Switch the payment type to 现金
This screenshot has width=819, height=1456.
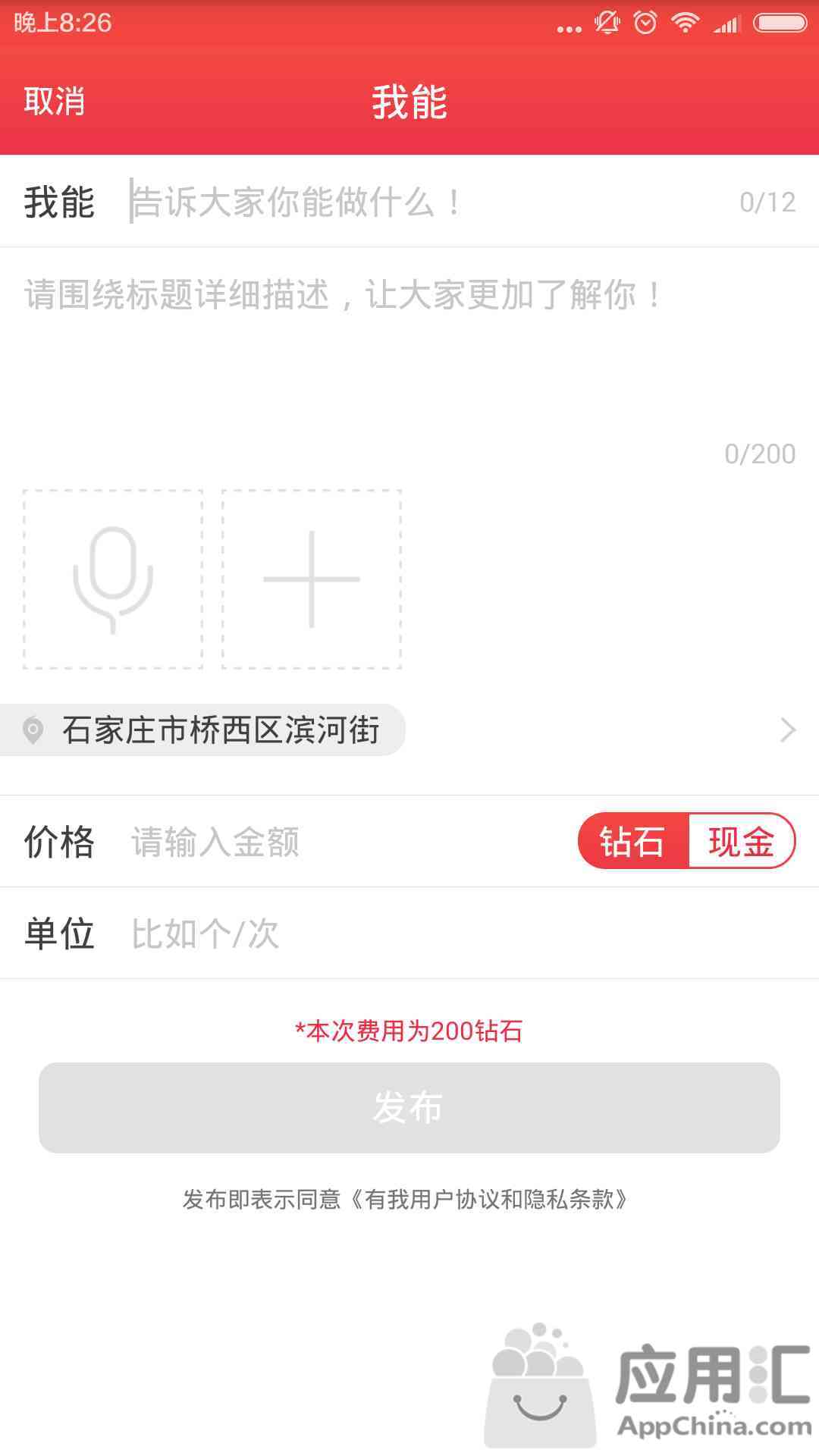742,841
